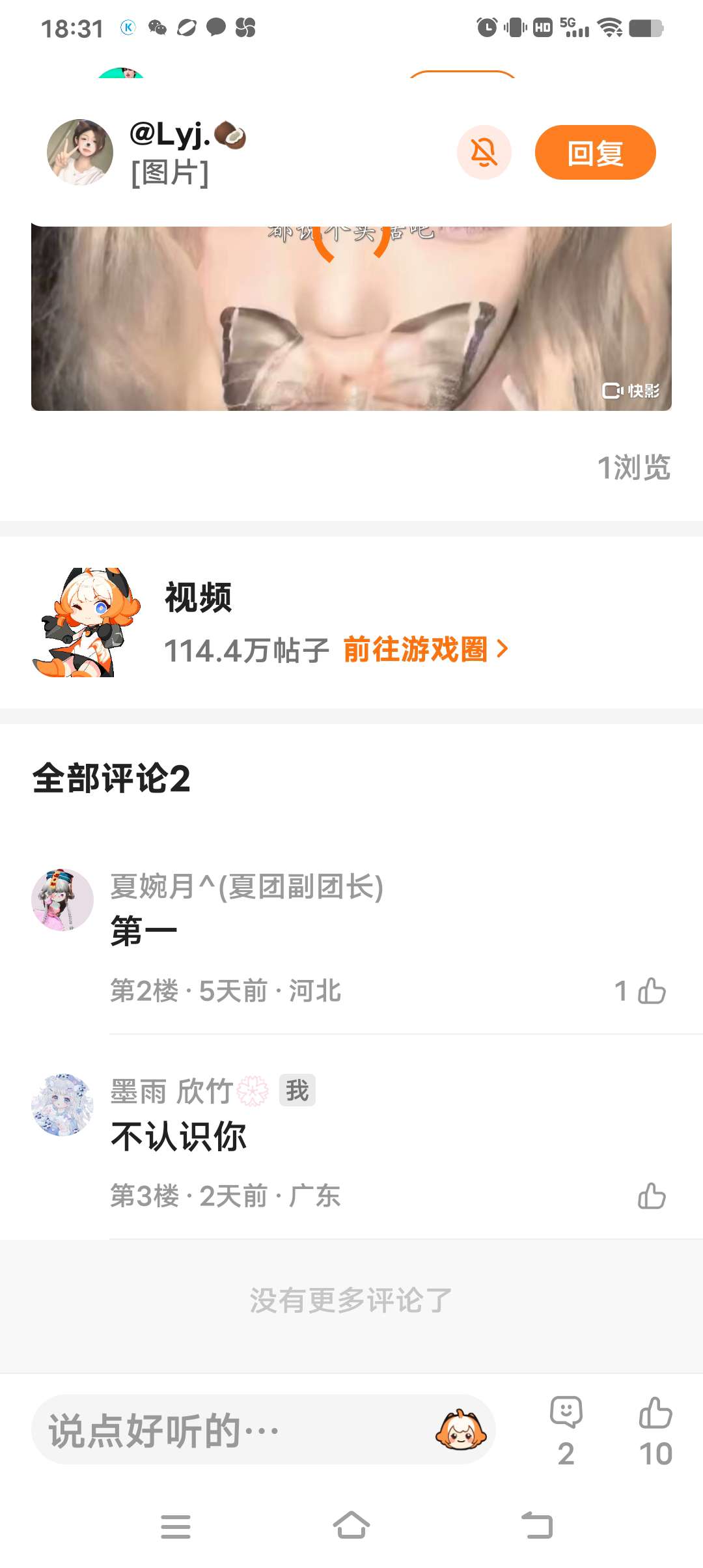The height and width of the screenshot is (1568, 703).
Task: Like the post with bottom thumbs-up
Action: tap(655, 1430)
